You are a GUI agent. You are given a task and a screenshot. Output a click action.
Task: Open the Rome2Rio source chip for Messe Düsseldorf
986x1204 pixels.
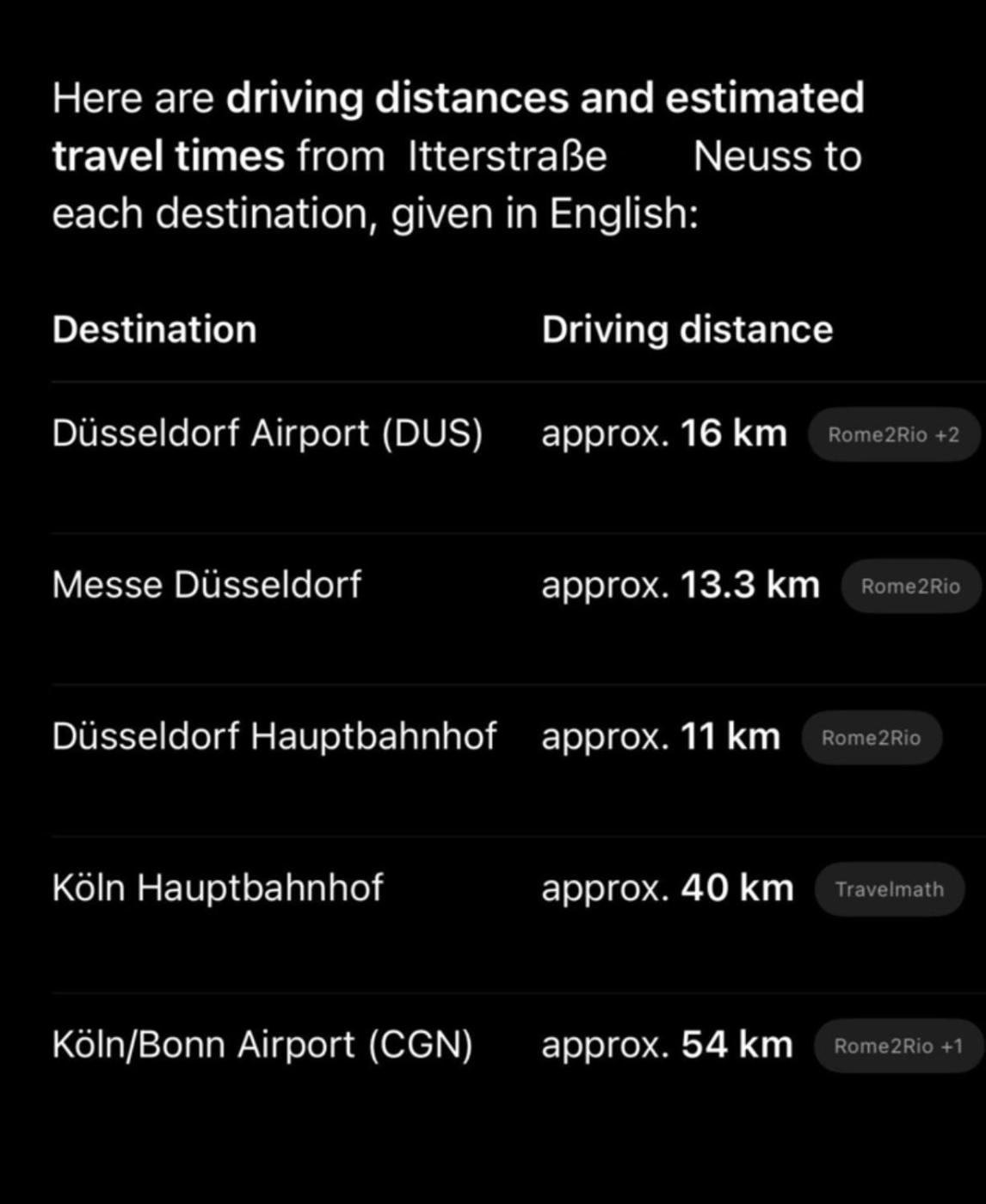[x=910, y=587]
